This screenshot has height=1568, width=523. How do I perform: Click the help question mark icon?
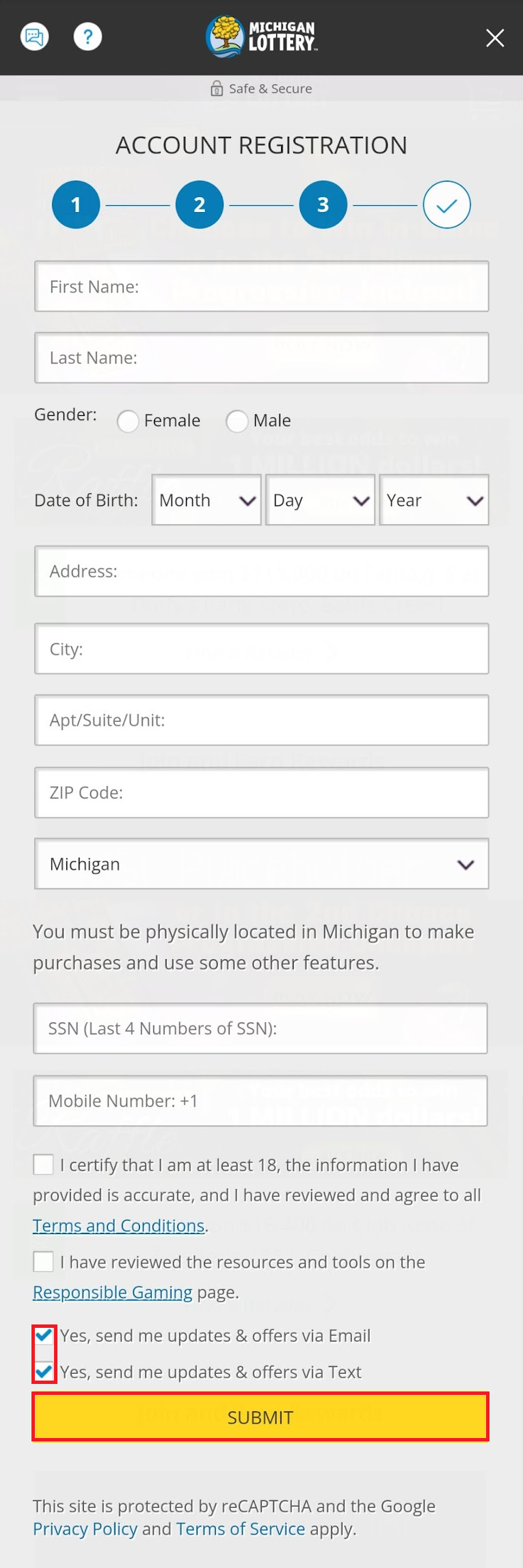click(88, 36)
